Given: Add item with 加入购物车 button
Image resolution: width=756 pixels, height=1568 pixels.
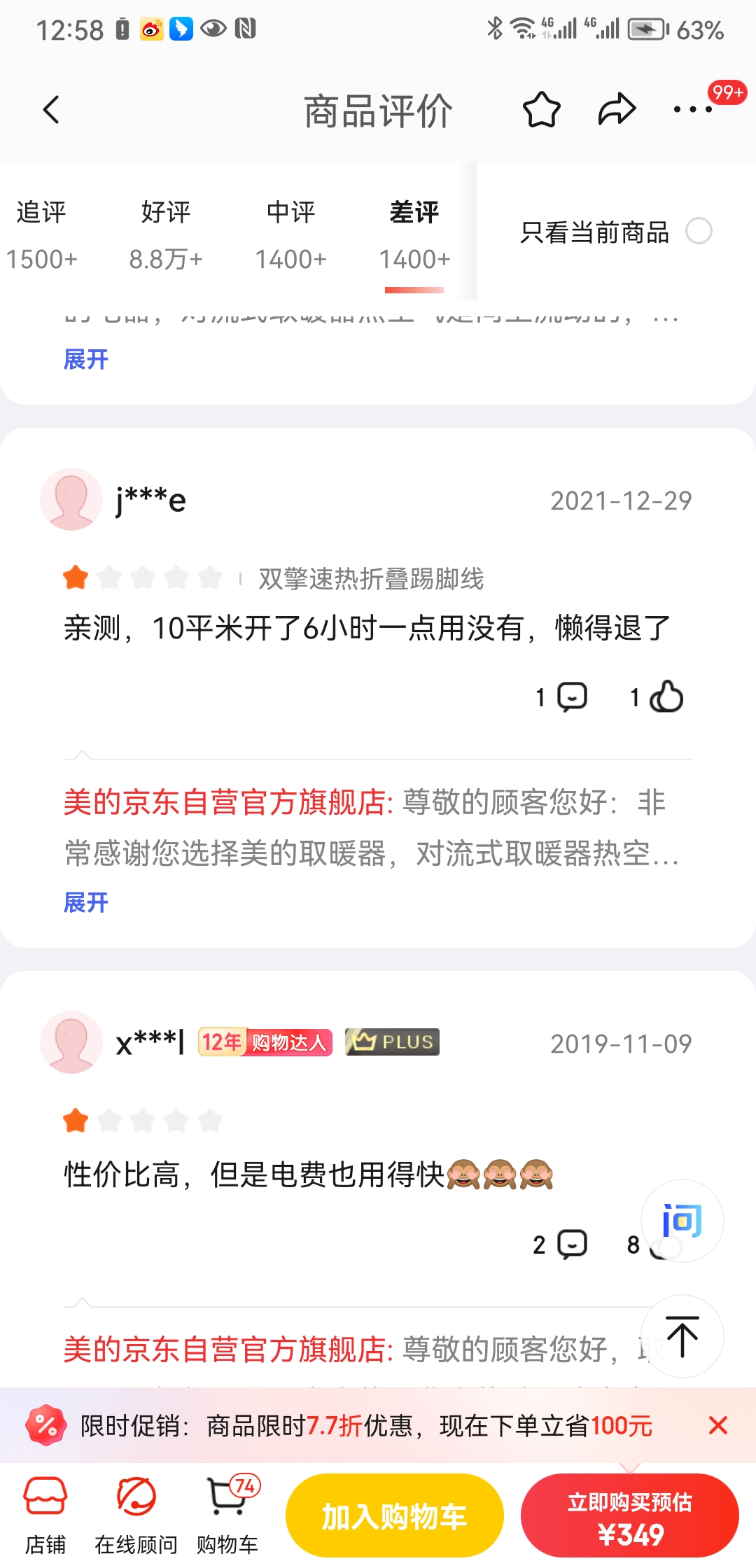Looking at the screenshot, I should (395, 1515).
